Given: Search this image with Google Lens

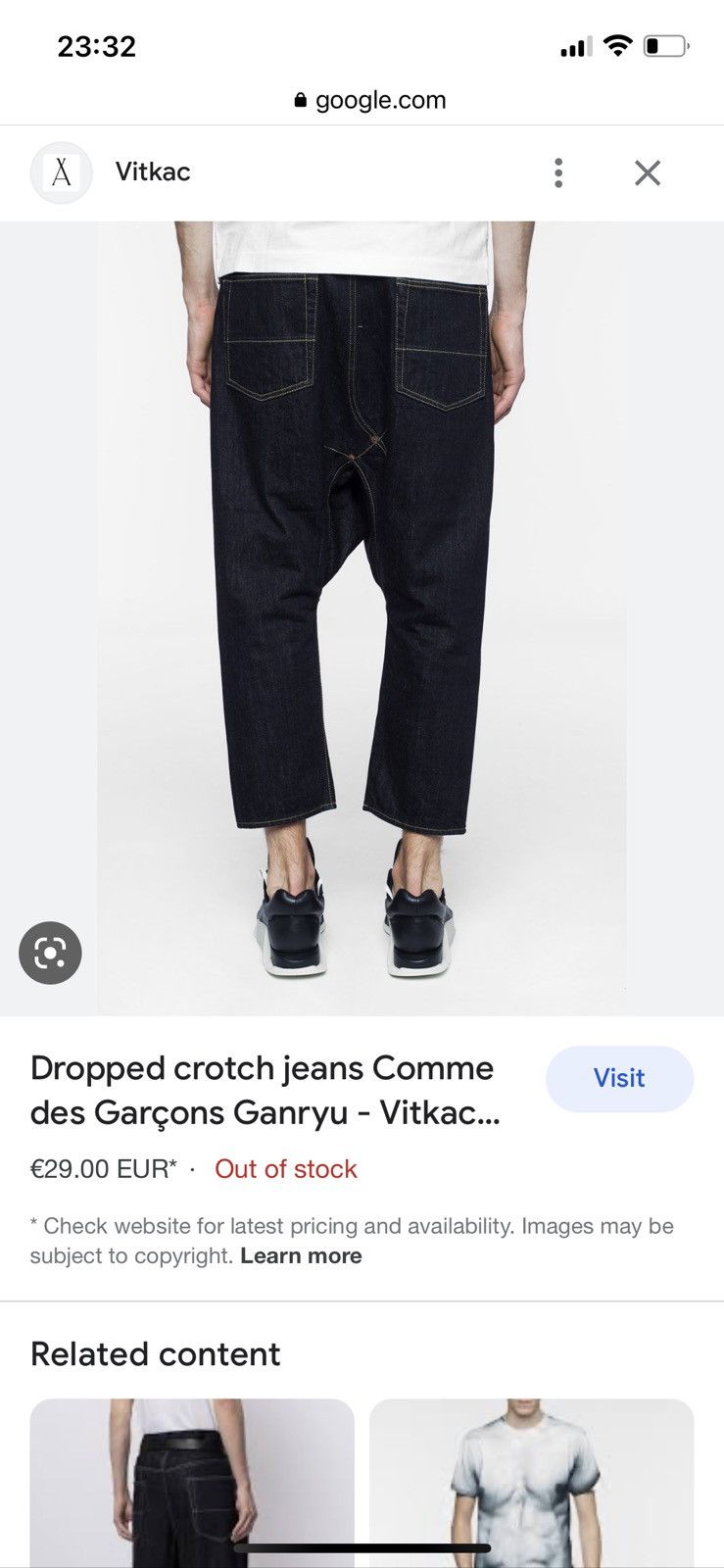Looking at the screenshot, I should 50,952.
